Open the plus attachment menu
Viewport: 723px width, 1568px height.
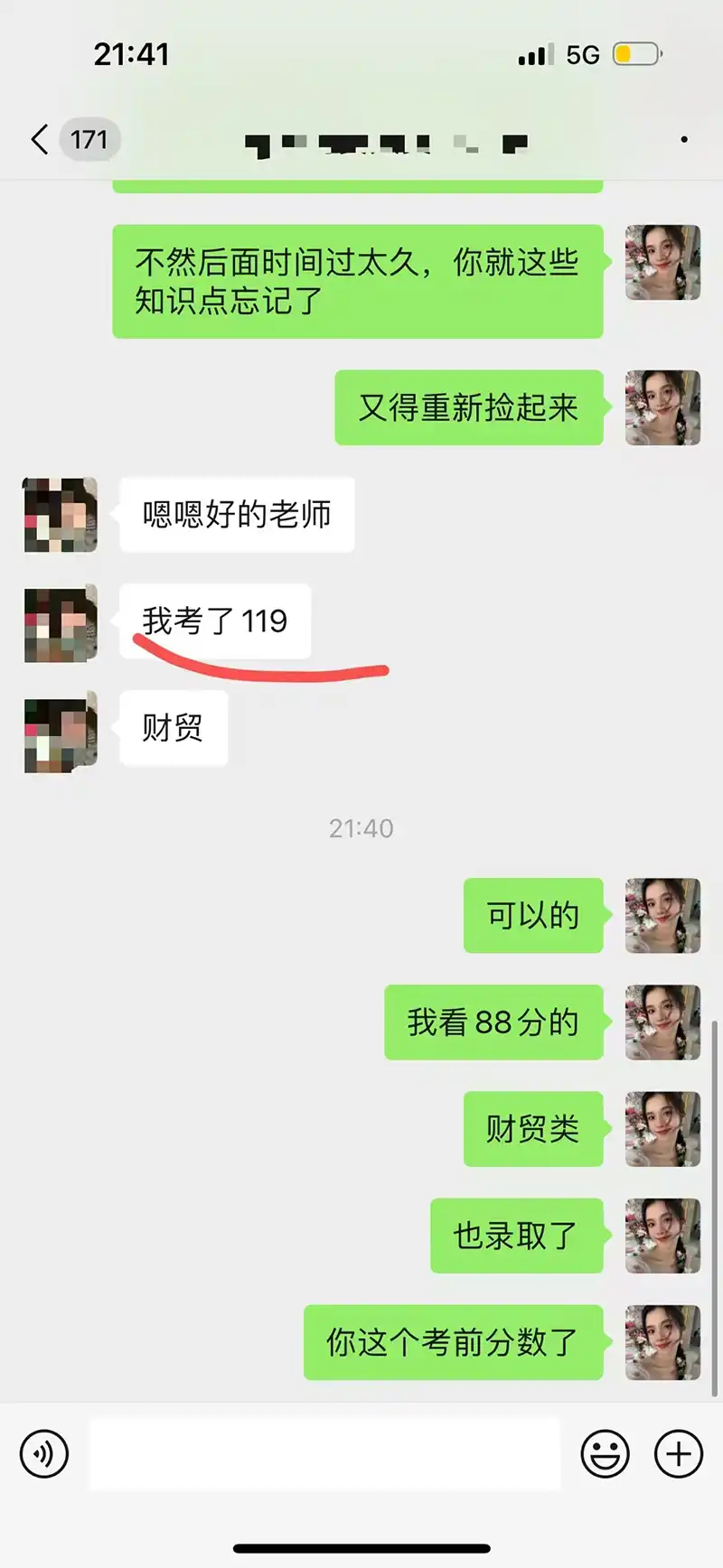pos(679,1454)
